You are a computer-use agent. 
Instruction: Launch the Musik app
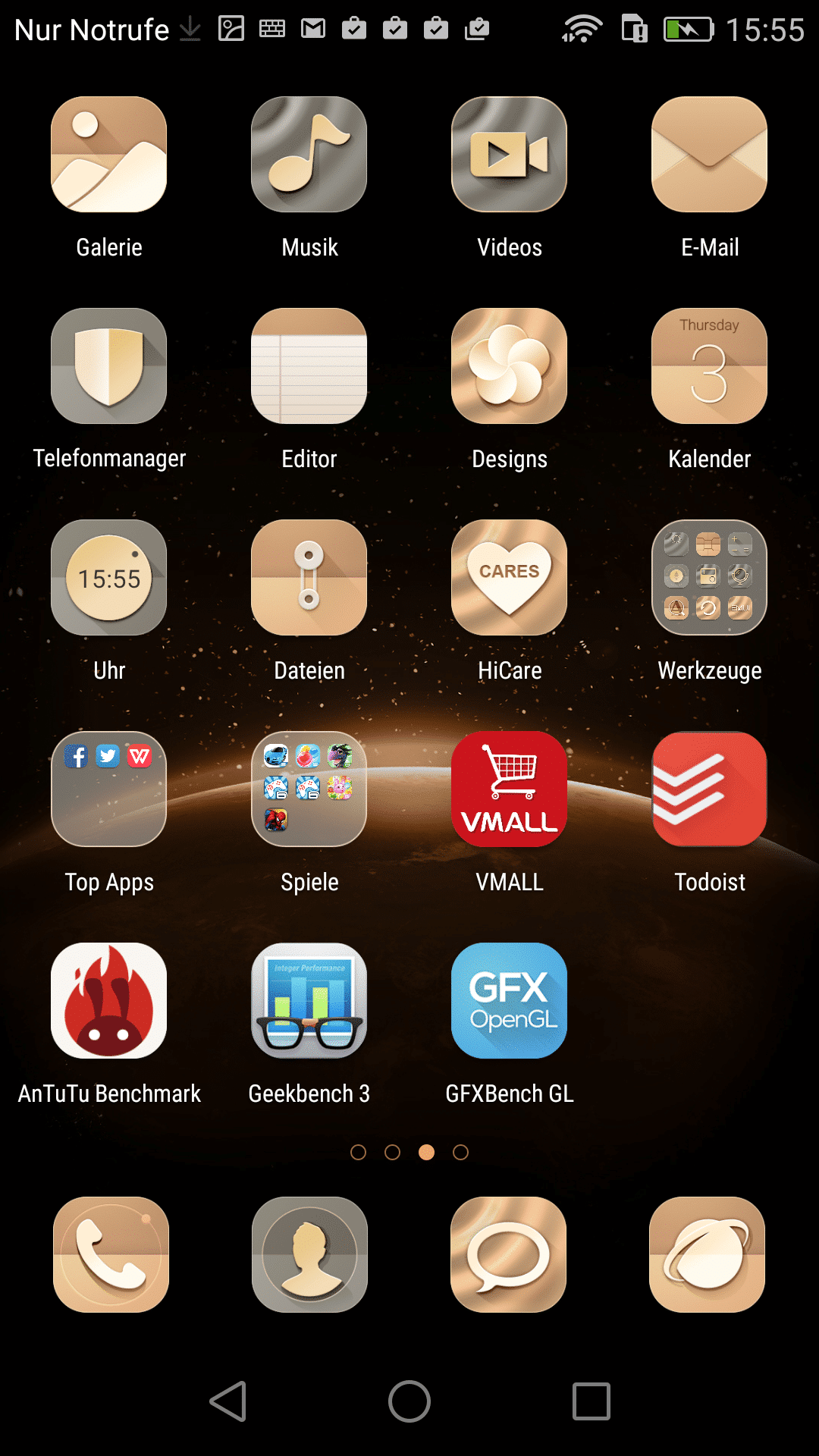coord(309,155)
